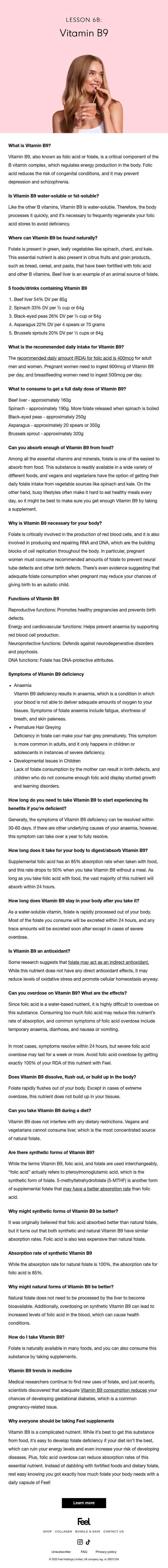Image resolution: width=168 pixels, height=1568 pixels.
Task: Open the indirect antioxidant research link
Action: coord(109,962)
